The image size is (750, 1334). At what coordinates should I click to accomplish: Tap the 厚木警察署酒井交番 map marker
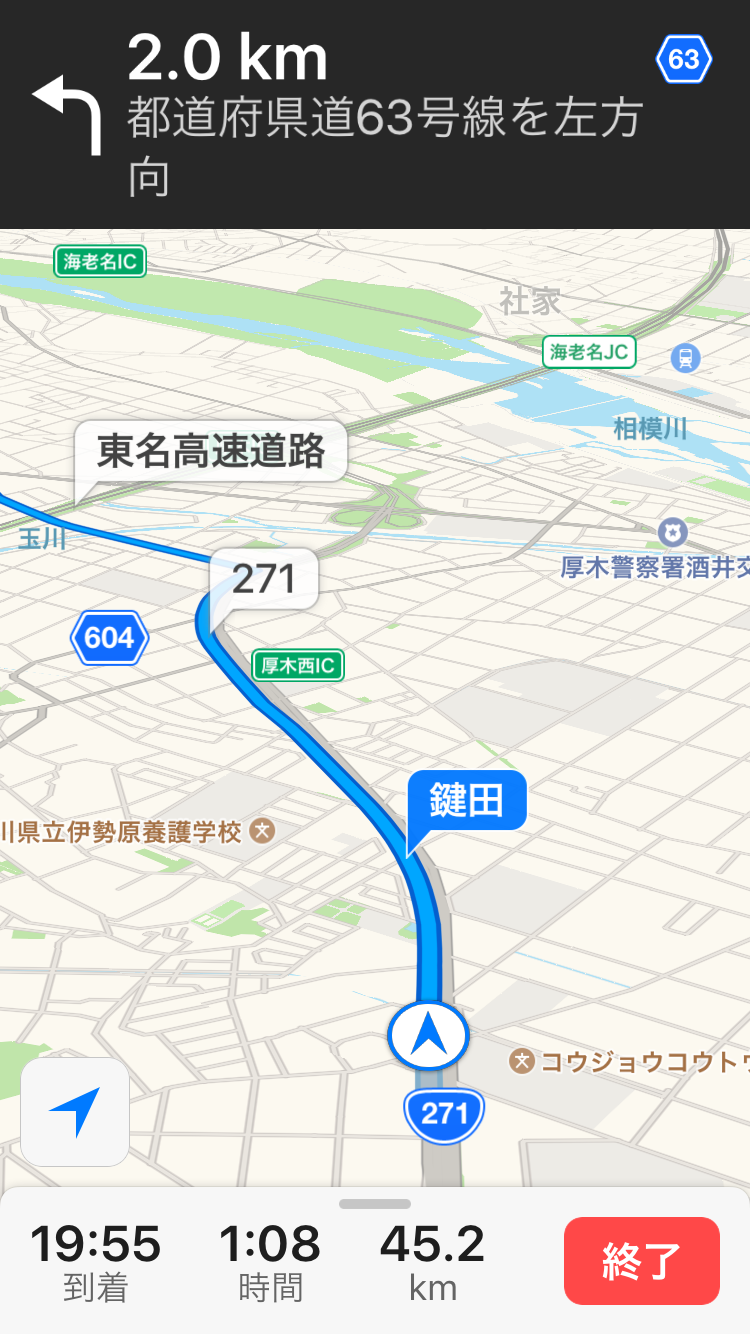[672, 533]
